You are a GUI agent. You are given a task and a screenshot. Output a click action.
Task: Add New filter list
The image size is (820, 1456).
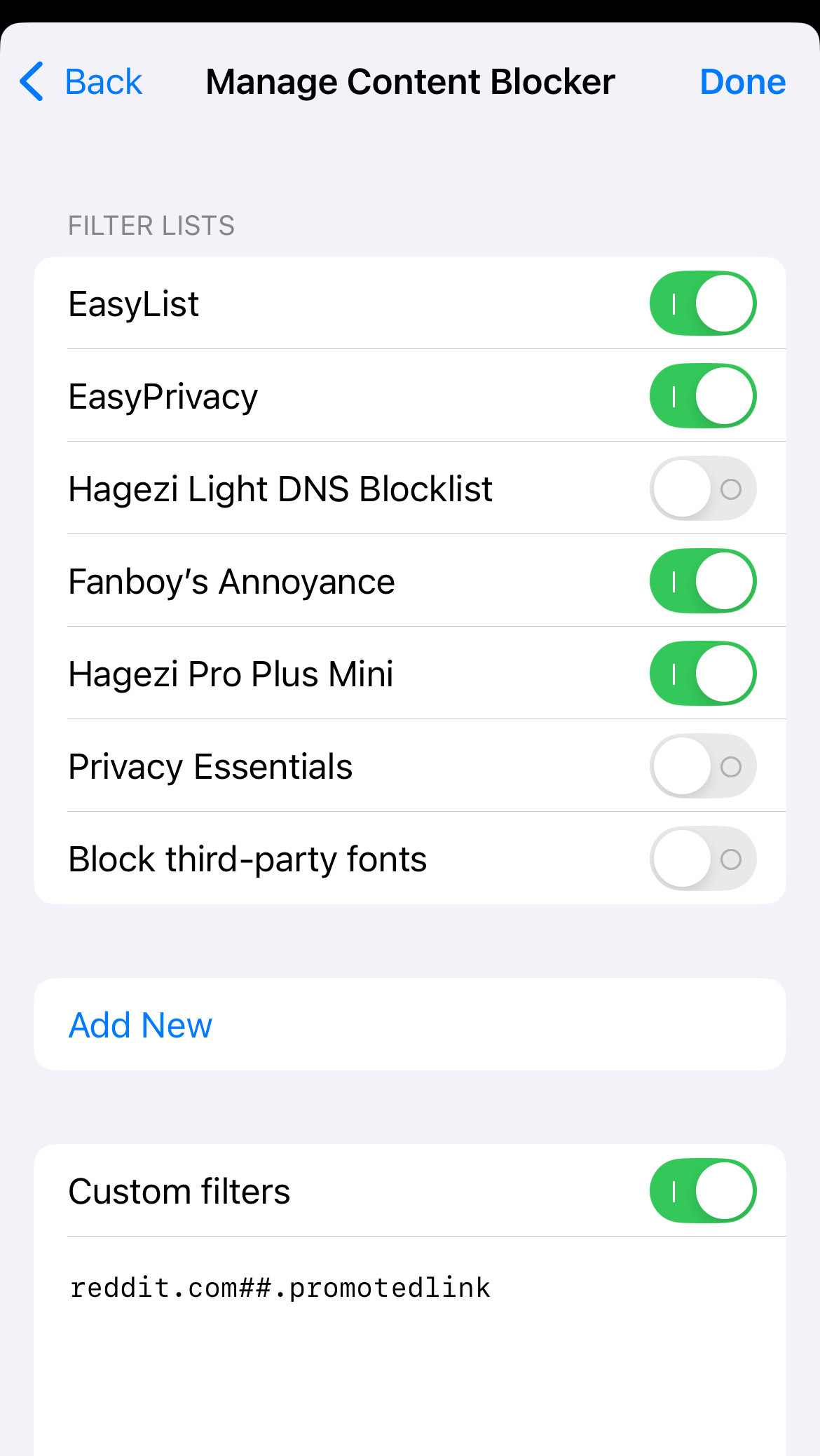click(x=140, y=1025)
